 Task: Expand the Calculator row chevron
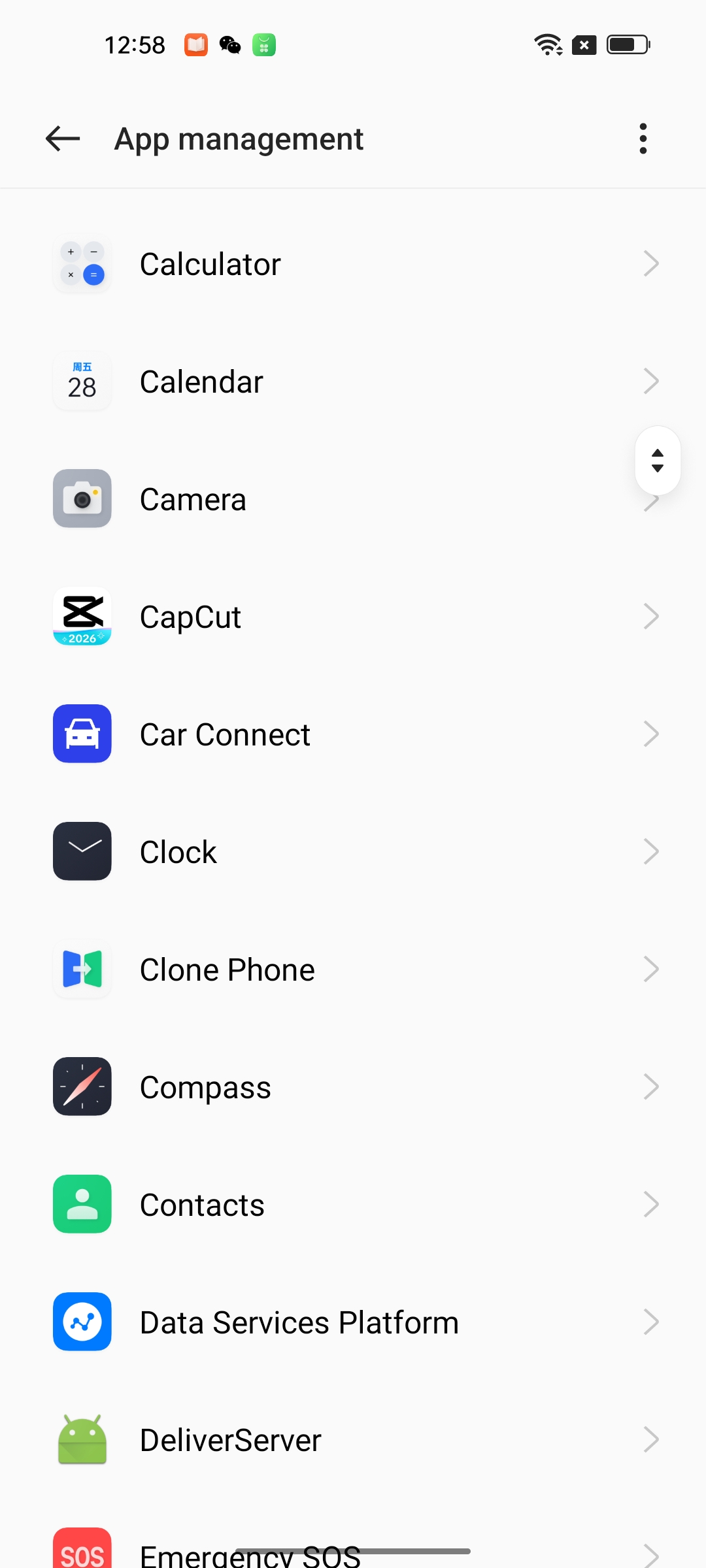[x=651, y=263]
